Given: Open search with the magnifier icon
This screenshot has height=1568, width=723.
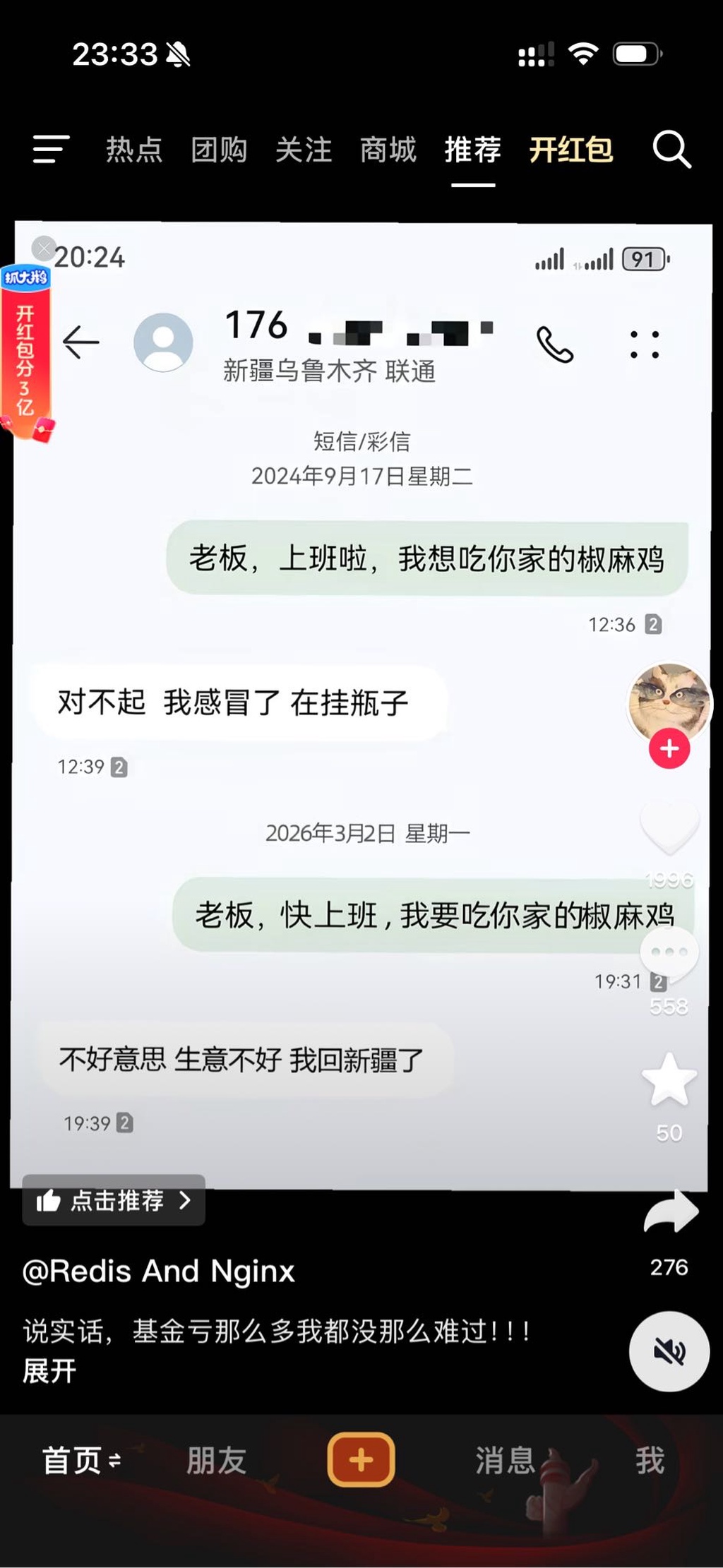Looking at the screenshot, I should tap(671, 150).
